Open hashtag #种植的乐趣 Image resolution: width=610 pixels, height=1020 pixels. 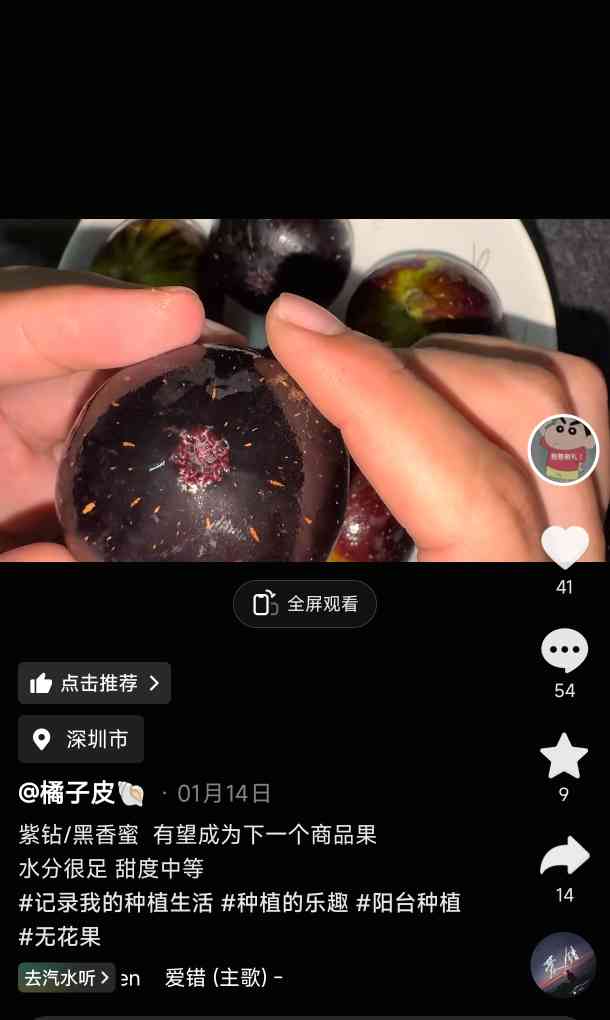pos(285,902)
